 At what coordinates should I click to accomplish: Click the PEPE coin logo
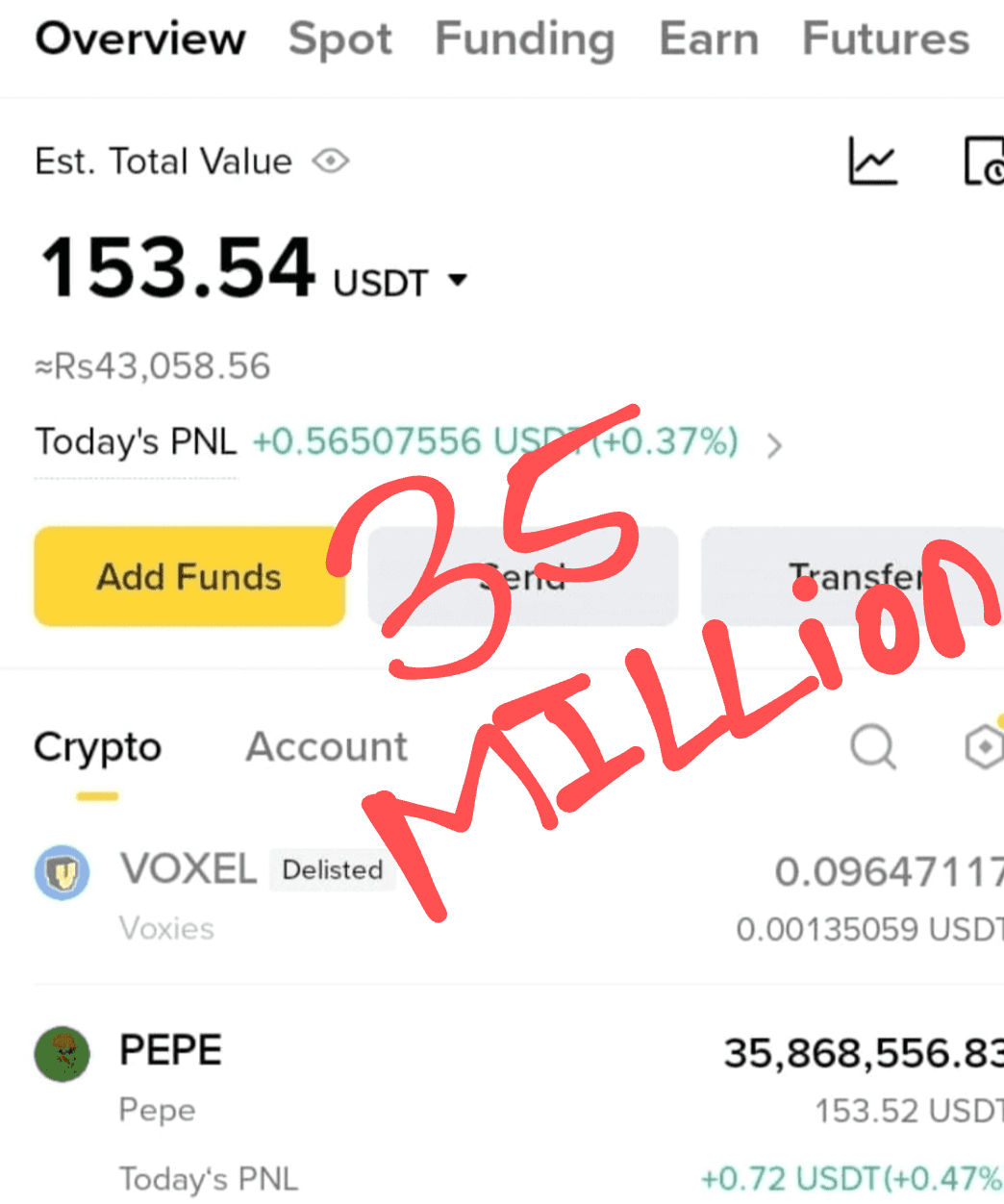pos(62,1054)
